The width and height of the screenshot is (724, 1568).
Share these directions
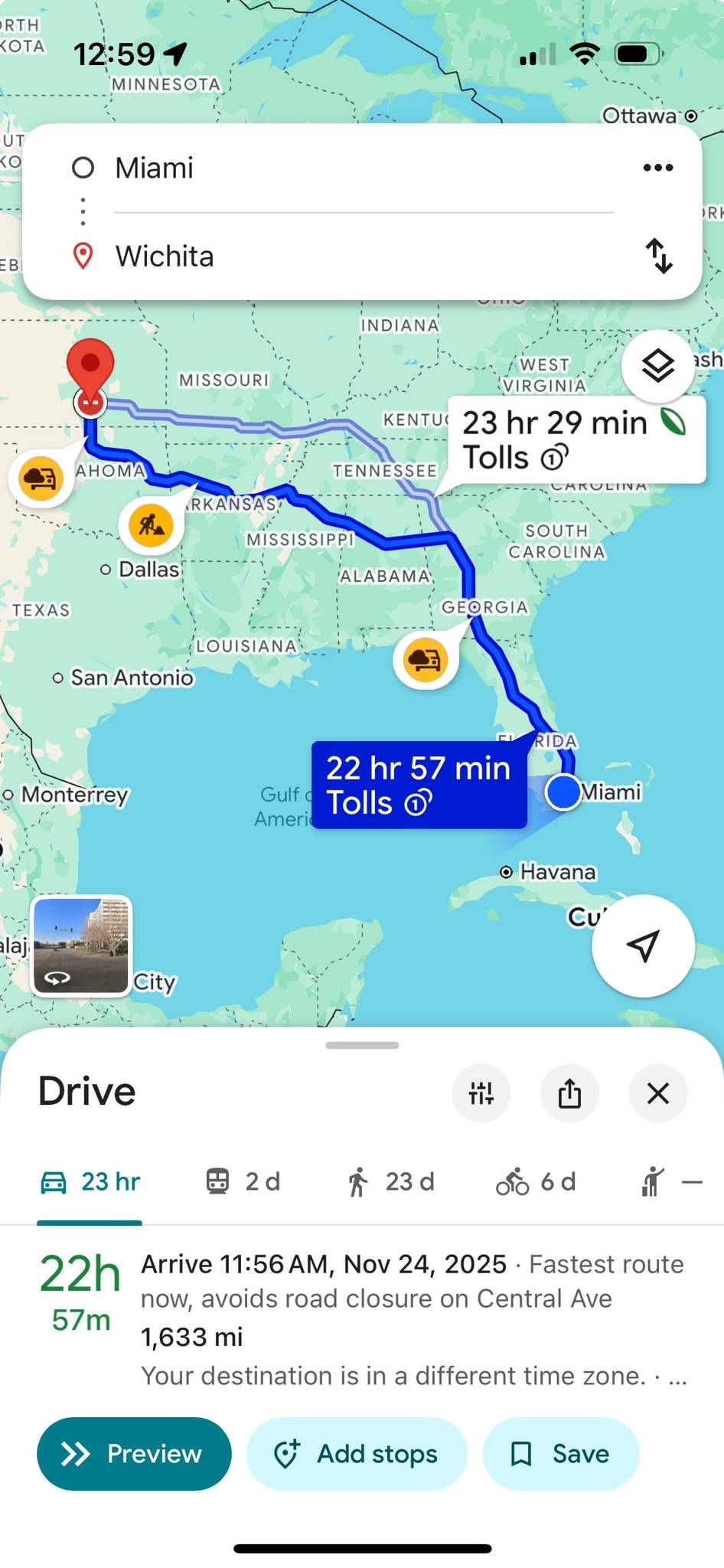click(x=569, y=1093)
